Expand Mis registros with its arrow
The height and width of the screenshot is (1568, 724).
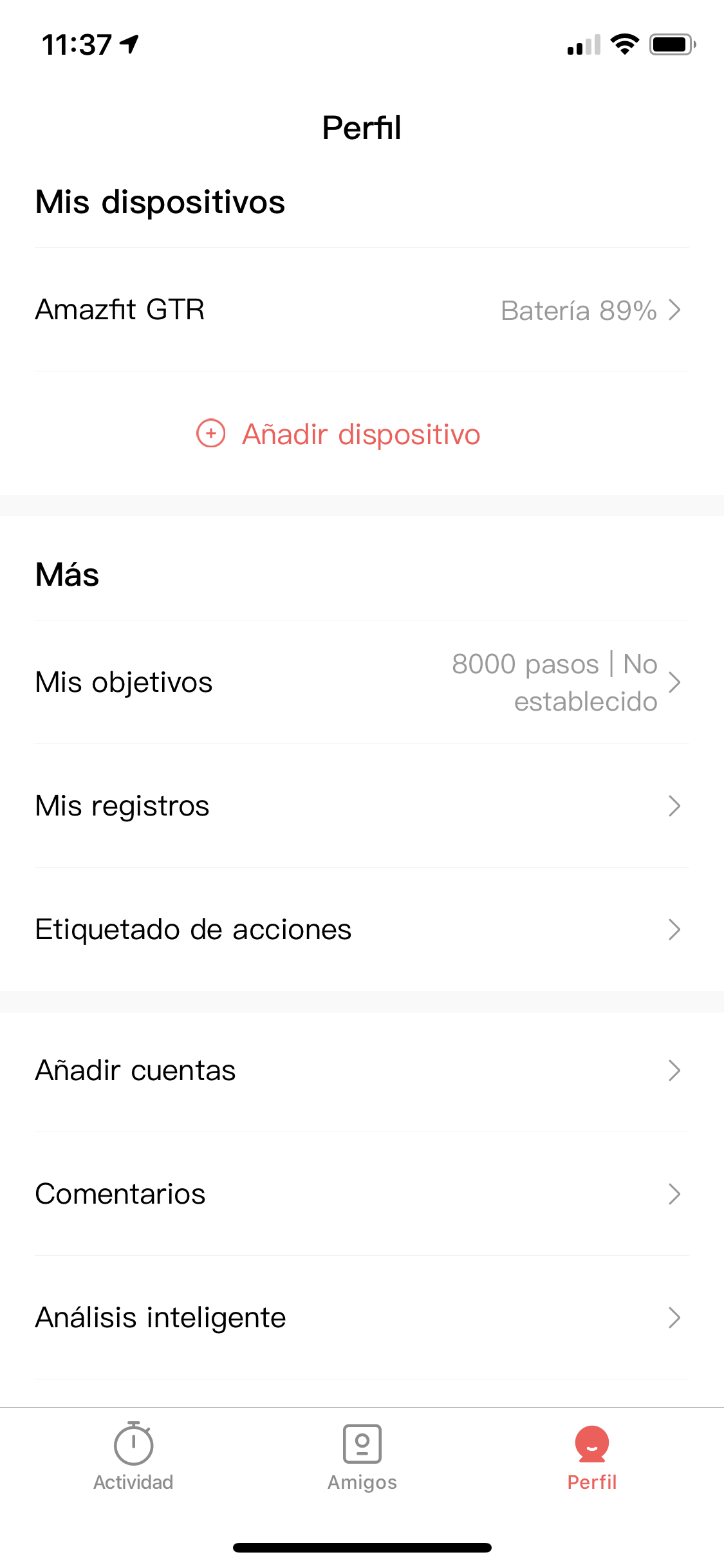(675, 805)
